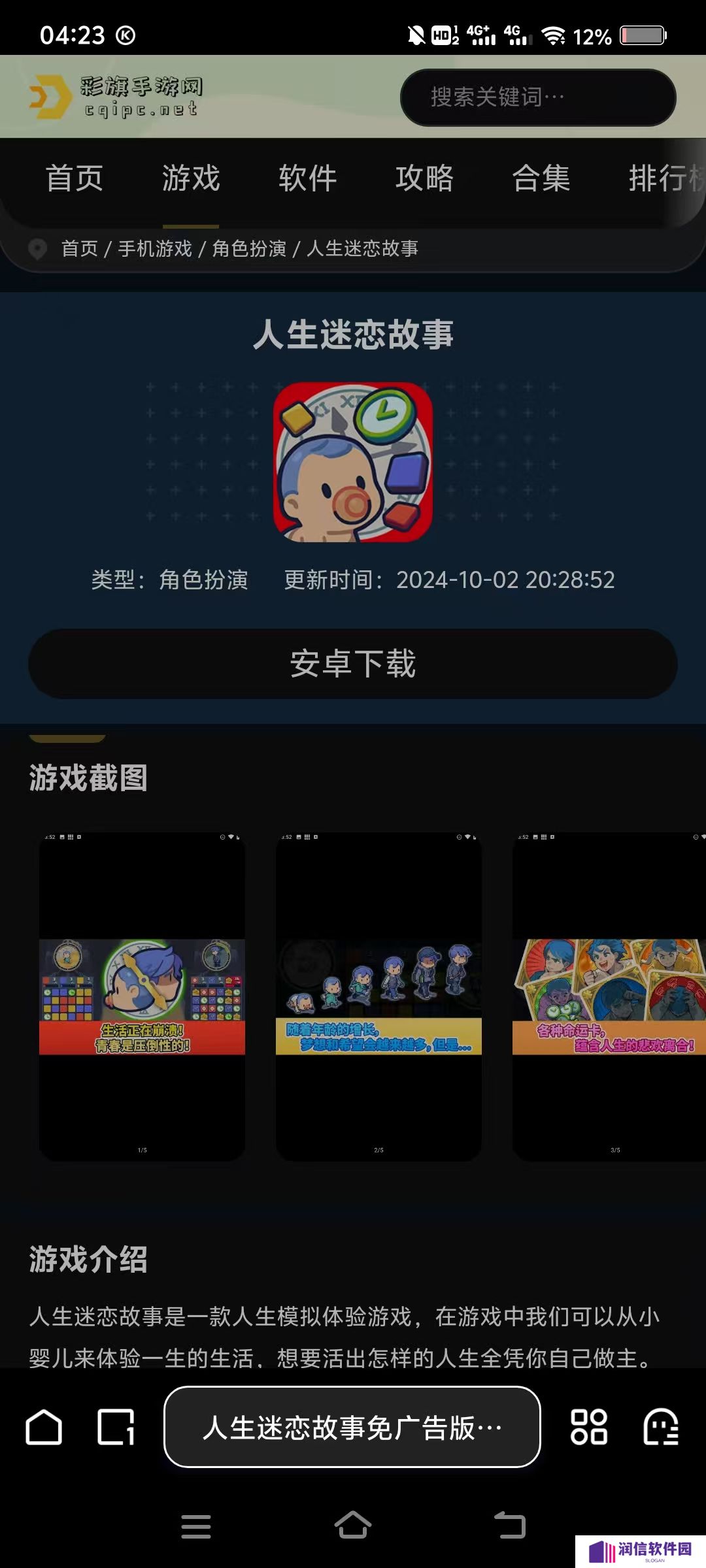Open 手机游戏 in the breadcrumb
The height and width of the screenshot is (1568, 706).
pyautogui.click(x=155, y=249)
